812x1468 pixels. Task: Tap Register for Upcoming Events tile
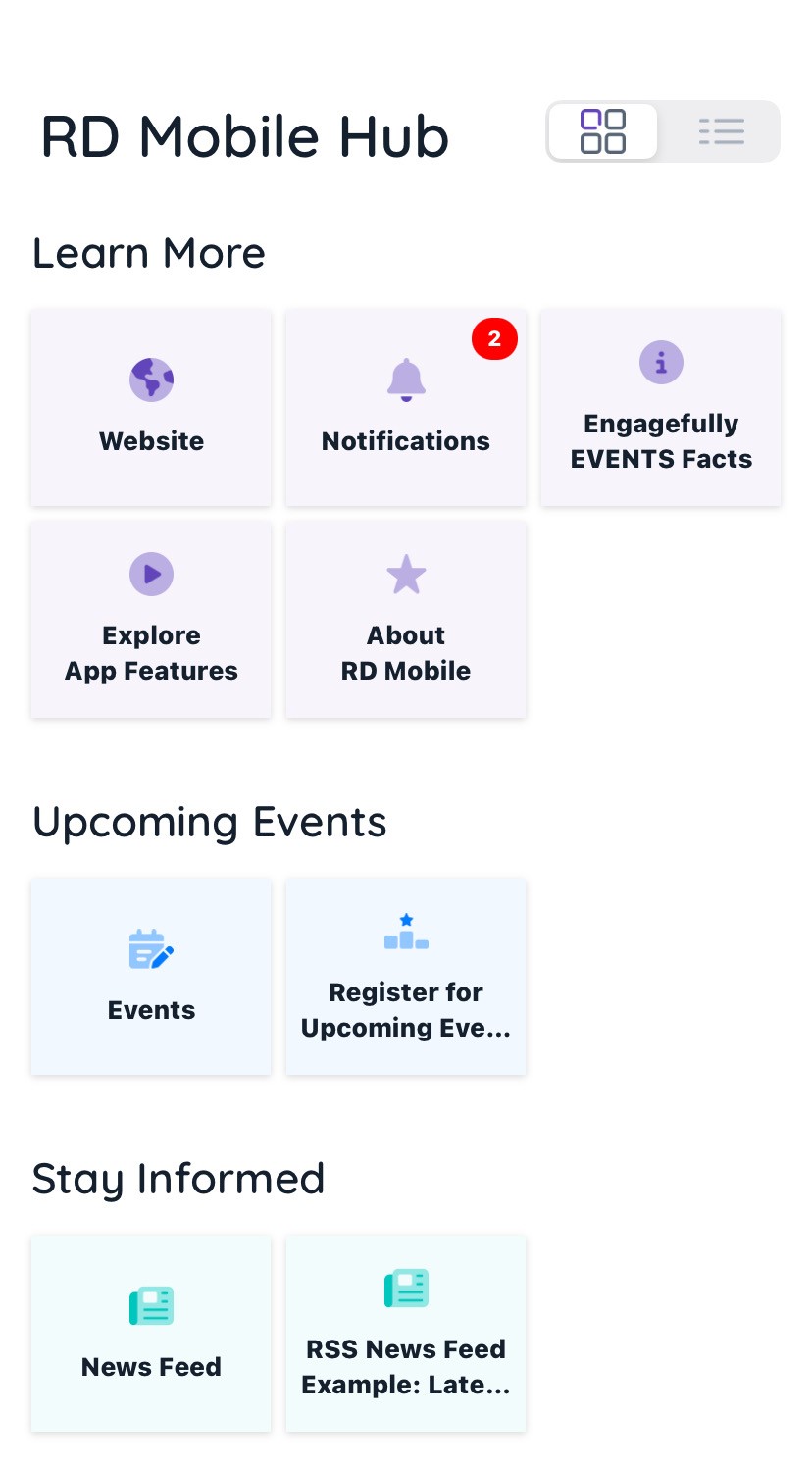pos(405,977)
